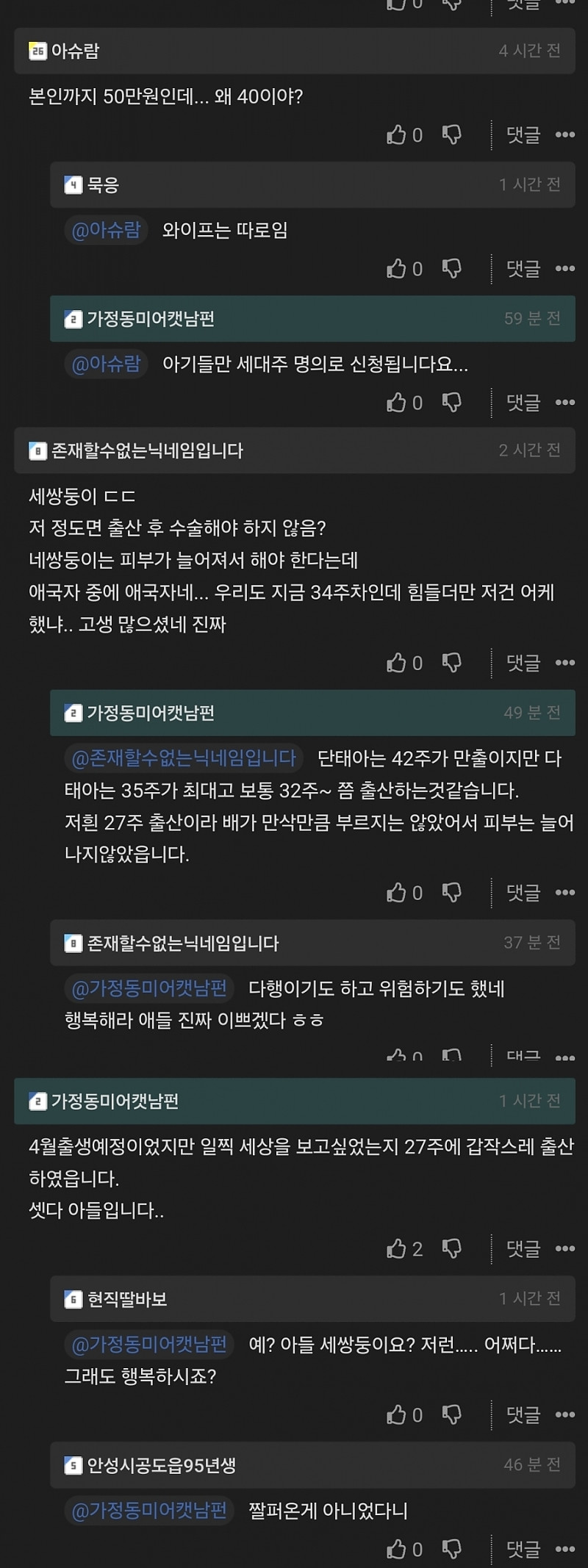Open overflow menu on 단태아는 42주 reply

click(x=564, y=893)
